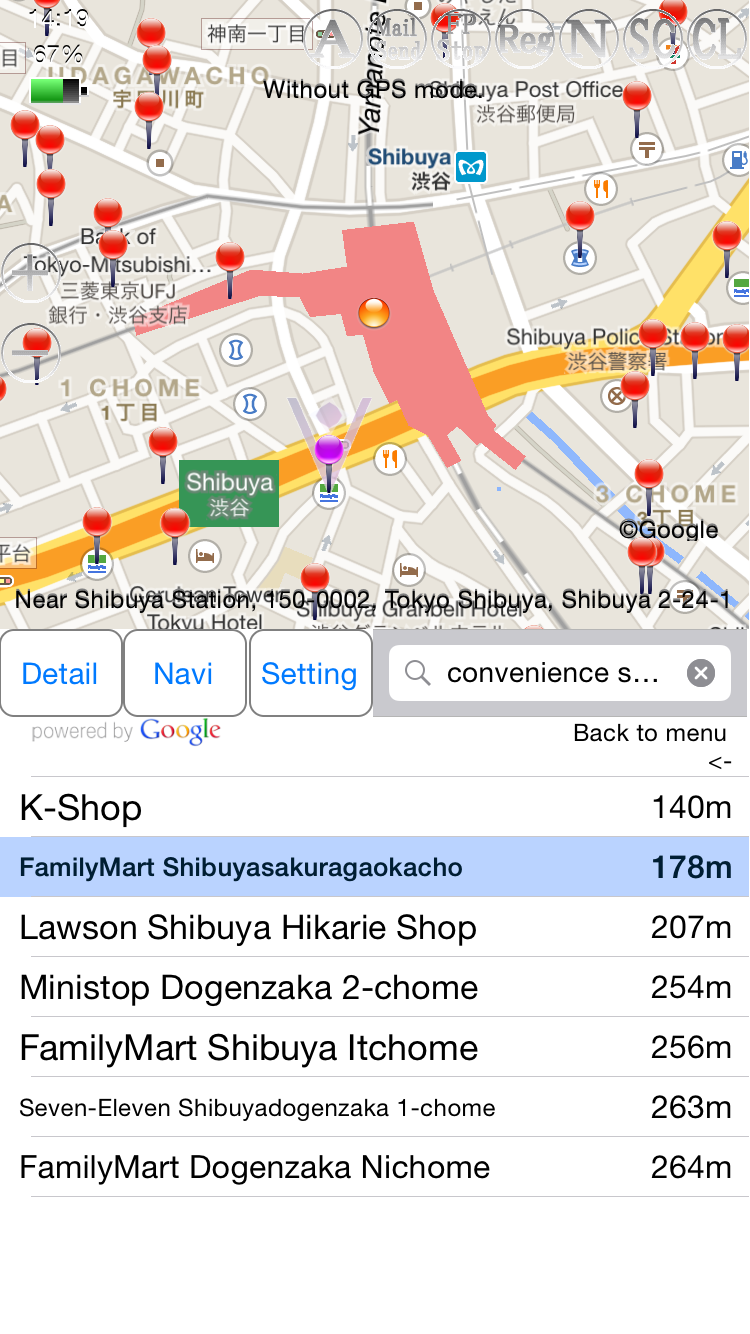Tap the SC circle button
Screen dimensions: 750x1334
click(652, 40)
